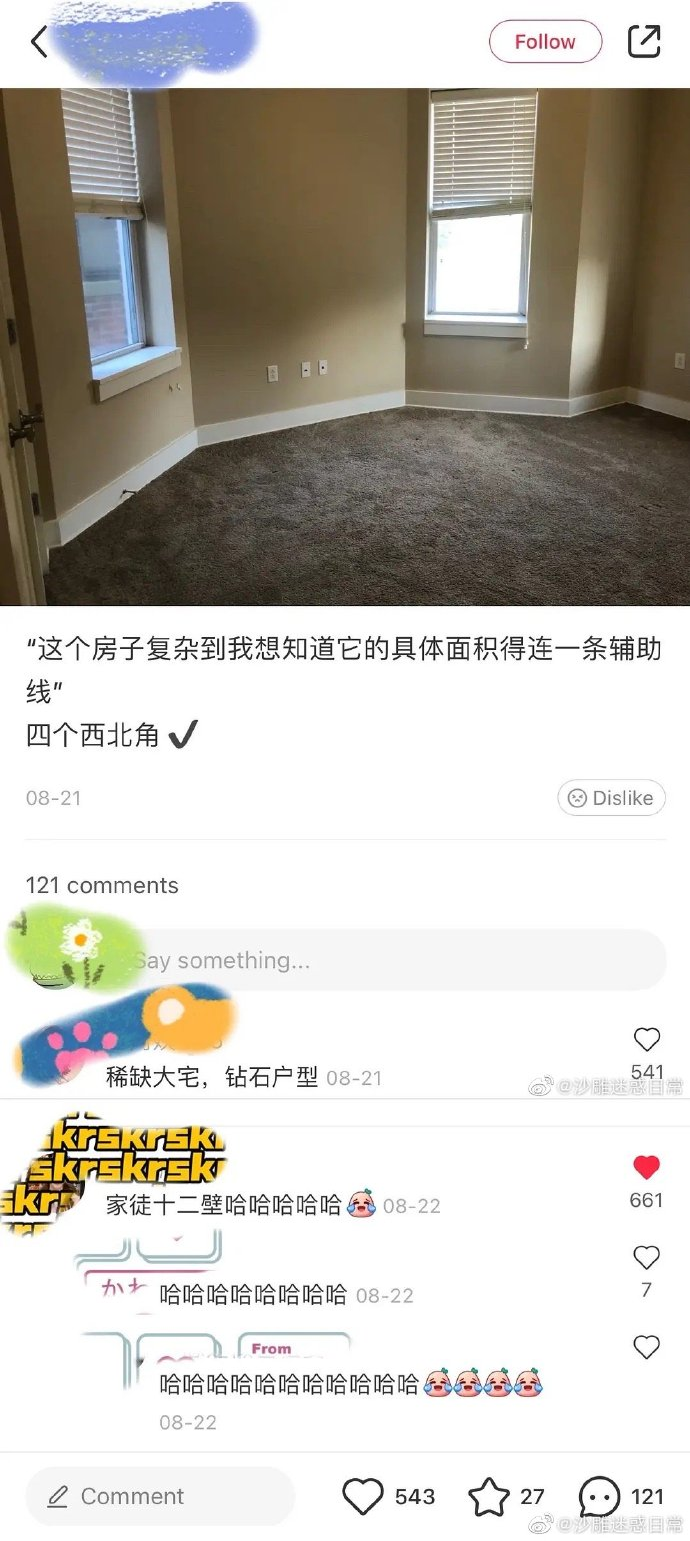This screenshot has height=1541, width=690.
Task: Like the '稀缺大宅，钻石户型' comment
Action: (x=647, y=1040)
